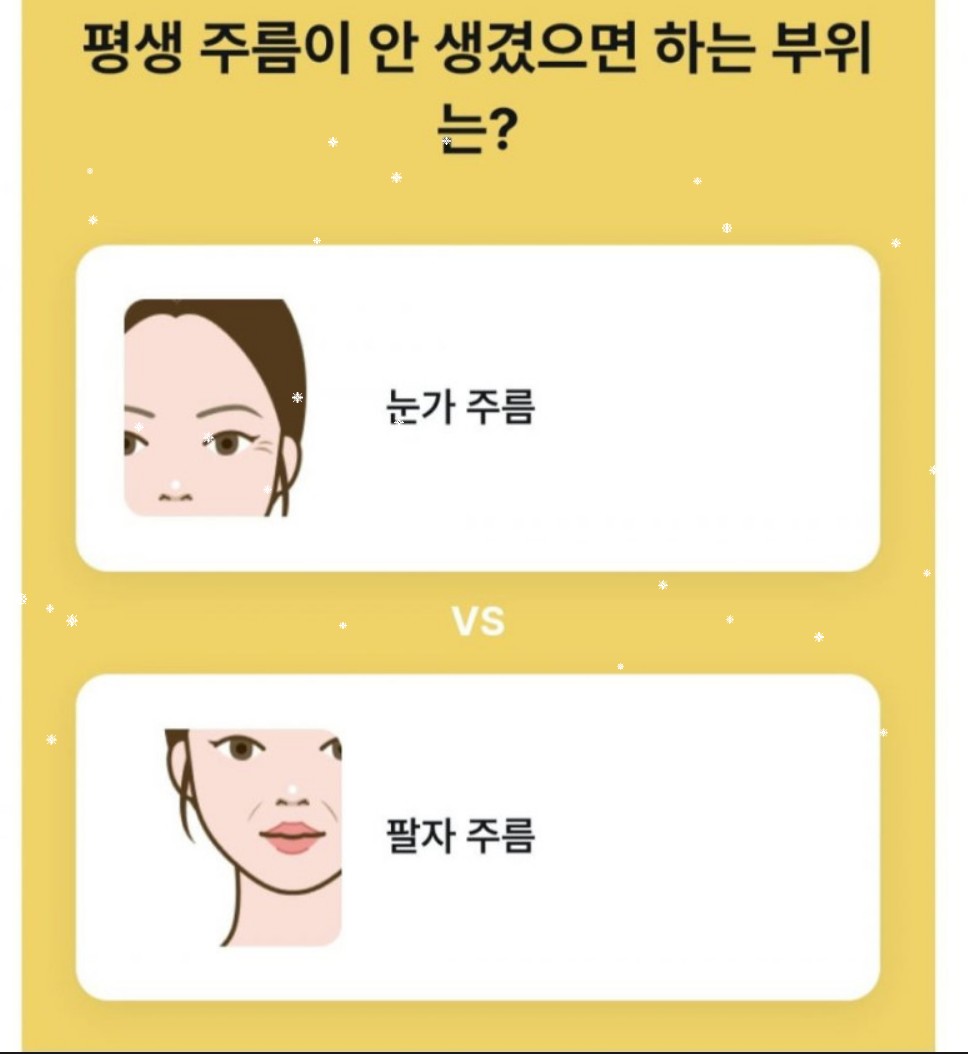Choose the 눈가 주름 option card
Image resolution: width=968 pixels, height=1054 pixels.
(x=478, y=408)
